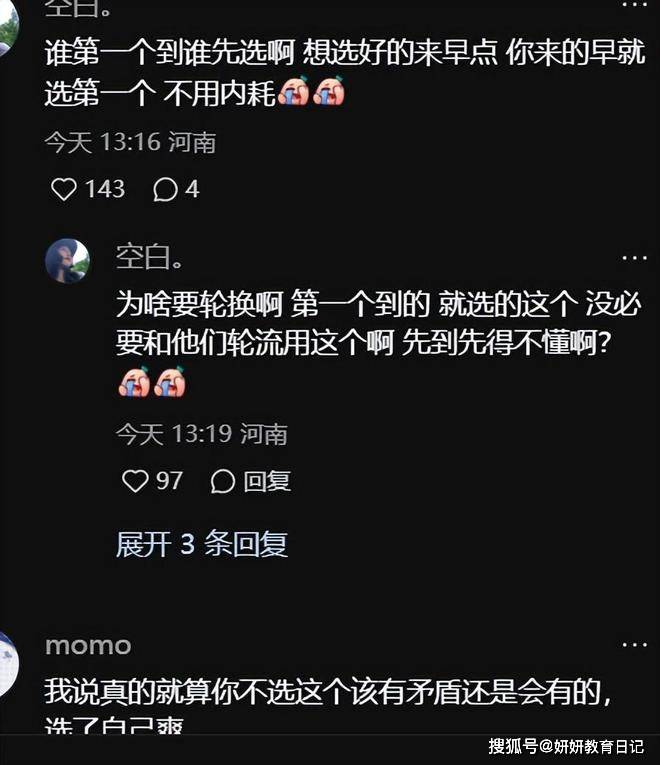
Task: Like the 13:16 comment with 143 likes
Action: [64, 189]
